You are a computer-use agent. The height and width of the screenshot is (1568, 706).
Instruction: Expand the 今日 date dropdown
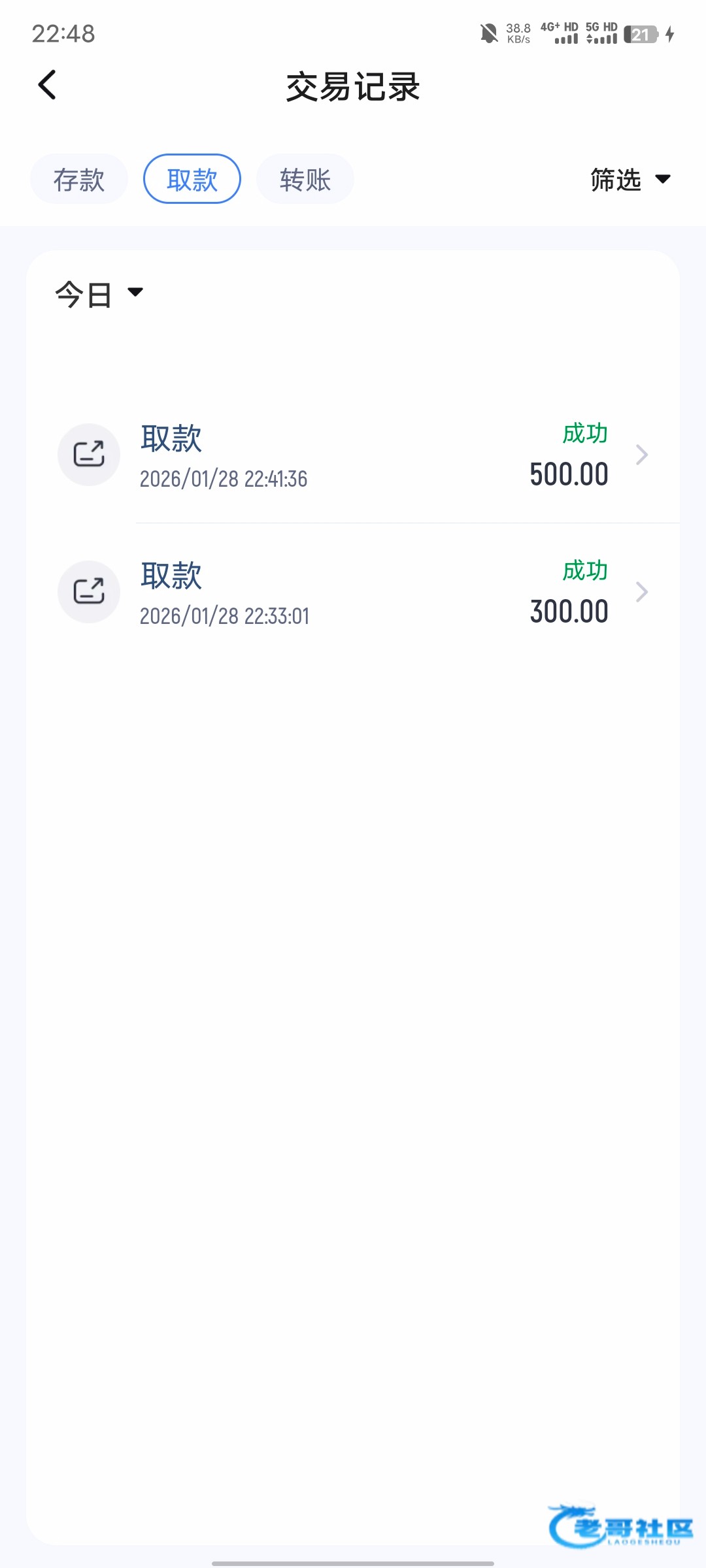pos(99,294)
